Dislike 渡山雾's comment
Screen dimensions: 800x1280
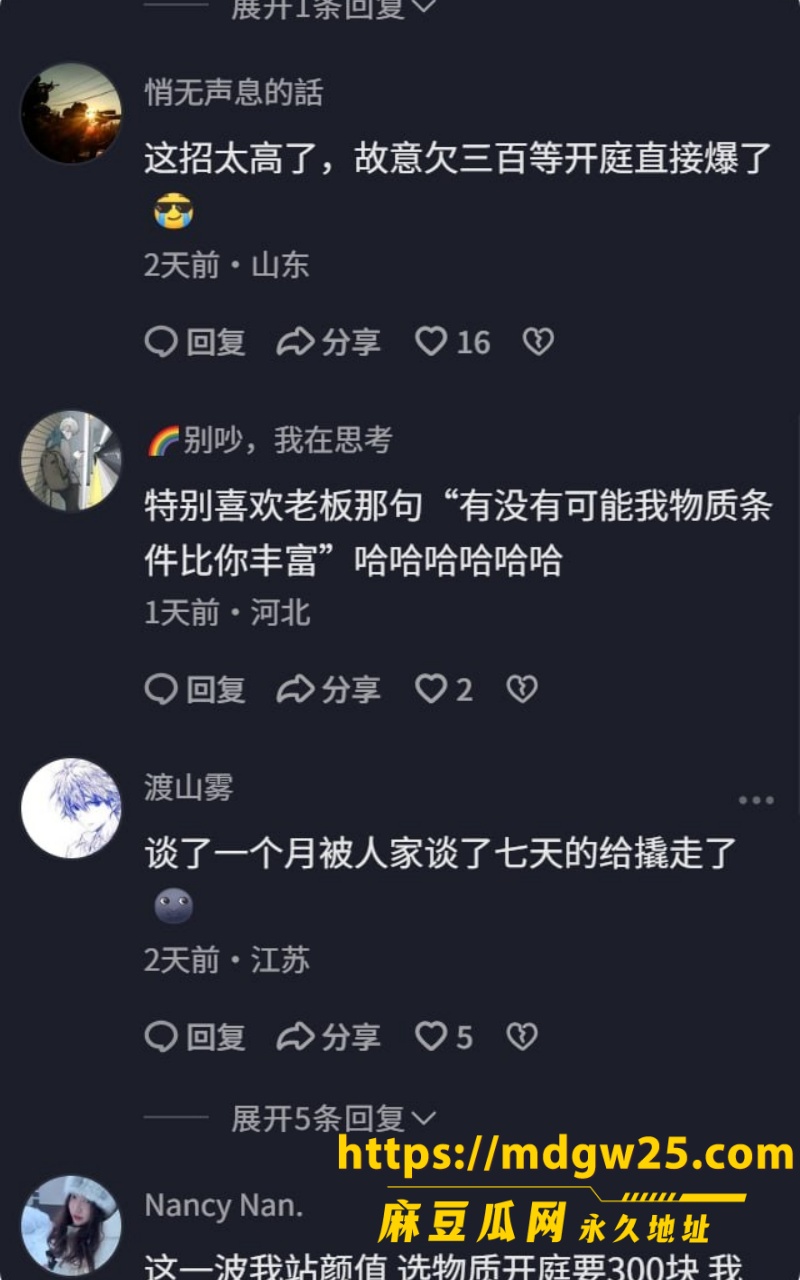tap(522, 1037)
